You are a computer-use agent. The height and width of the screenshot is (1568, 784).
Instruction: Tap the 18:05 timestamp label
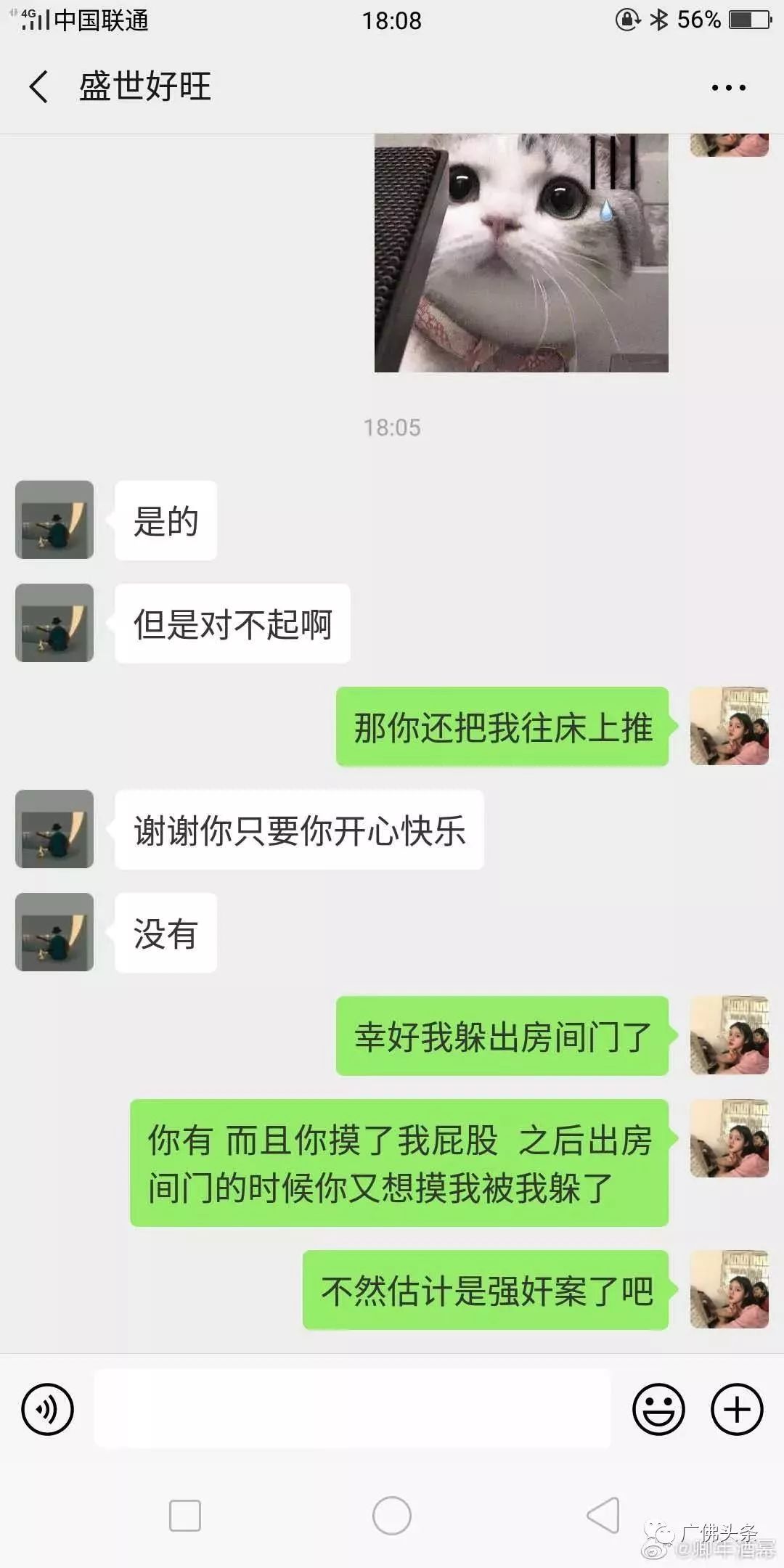click(x=392, y=428)
